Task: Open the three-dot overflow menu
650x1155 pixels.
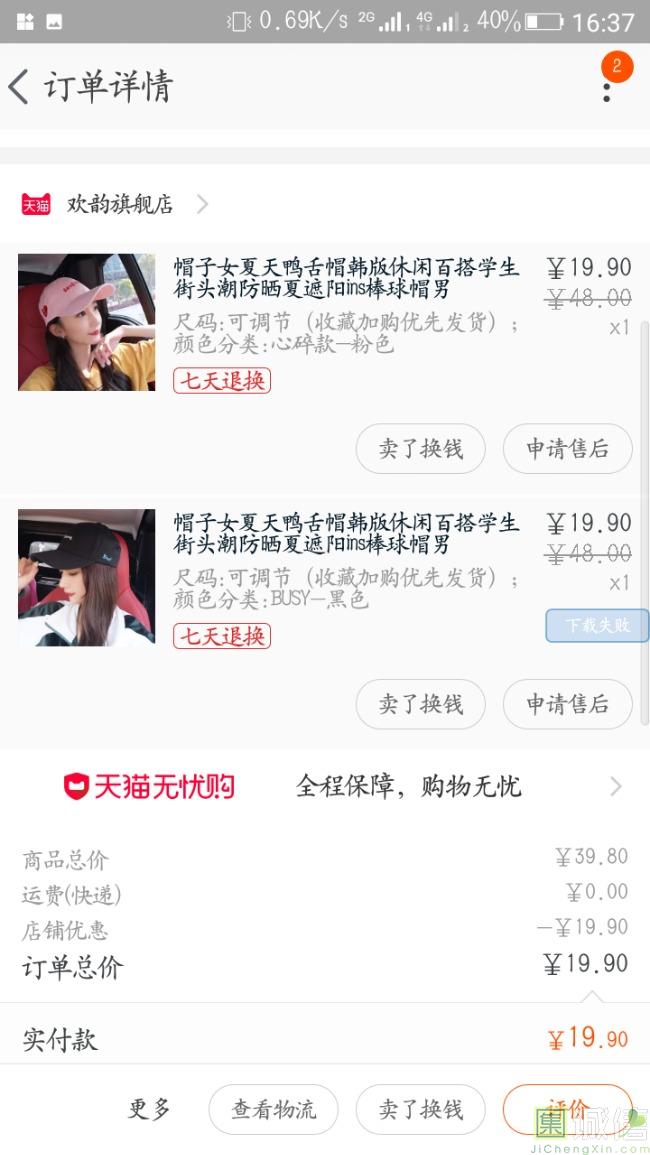Action: (606, 89)
